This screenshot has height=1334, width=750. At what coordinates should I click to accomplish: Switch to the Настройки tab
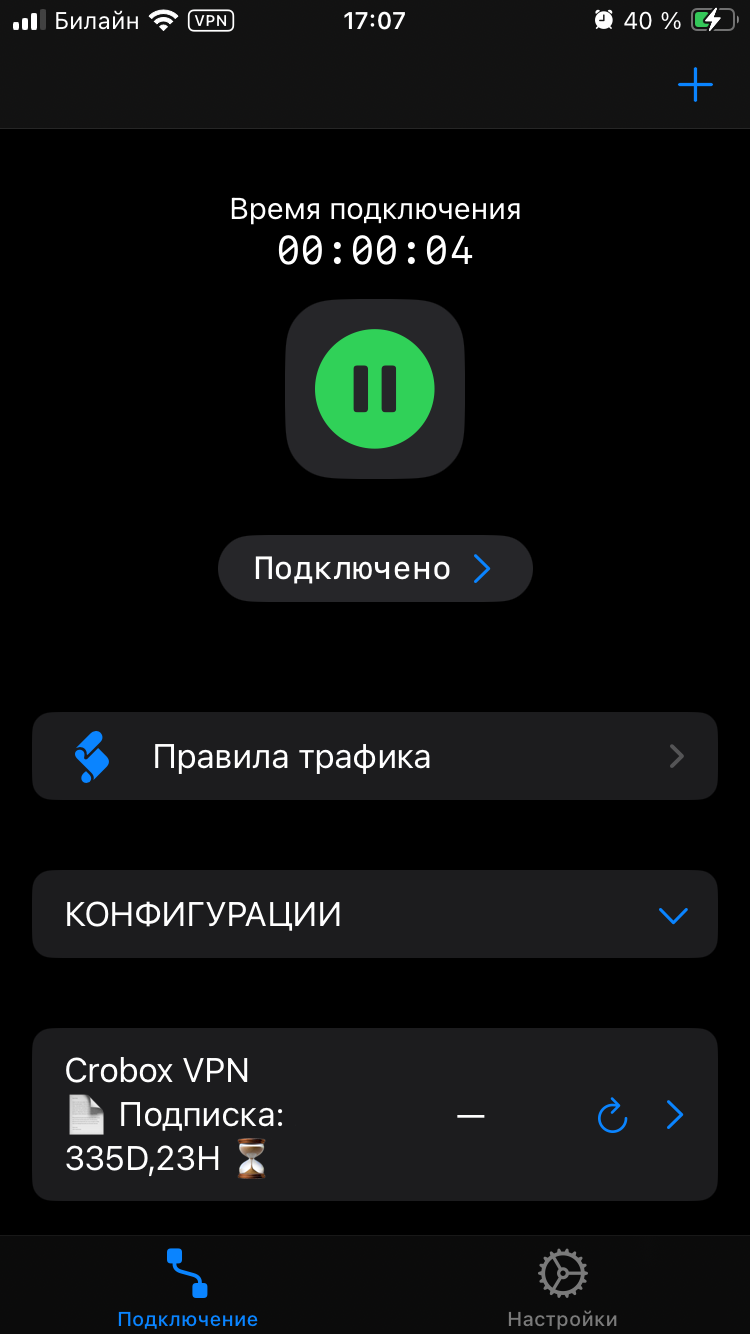pyautogui.click(x=562, y=1285)
